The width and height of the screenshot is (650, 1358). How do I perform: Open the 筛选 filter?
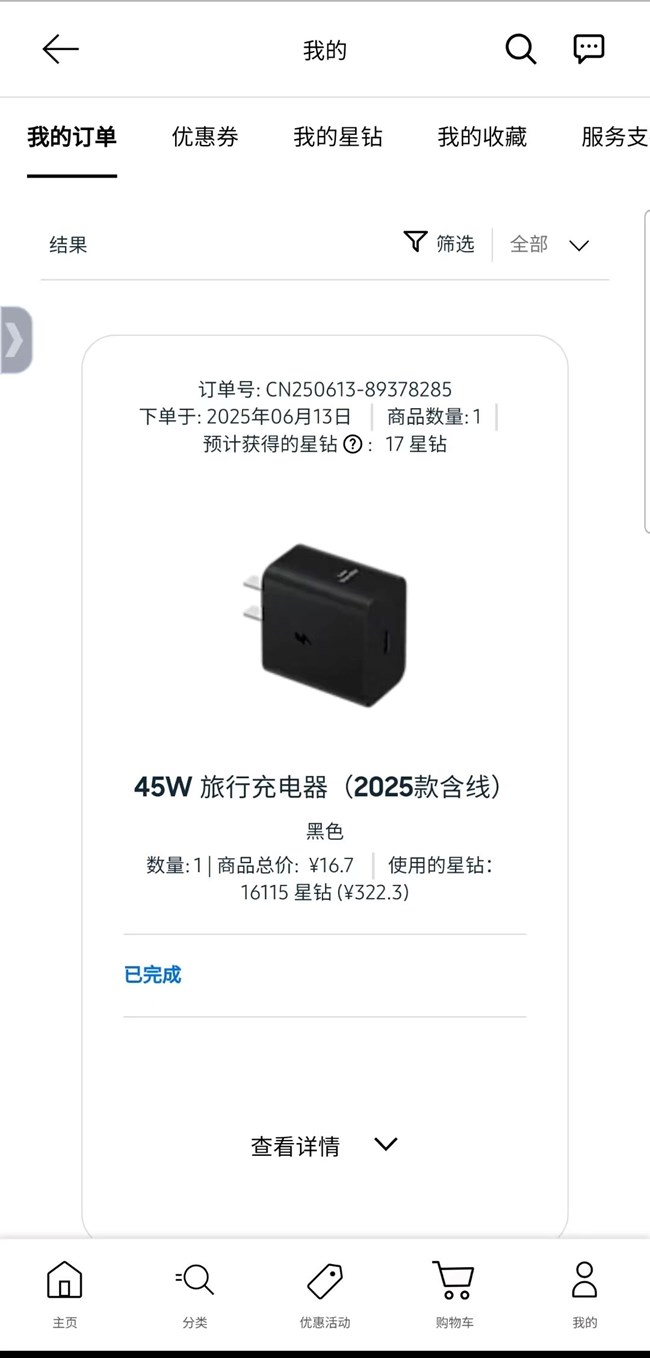point(439,243)
